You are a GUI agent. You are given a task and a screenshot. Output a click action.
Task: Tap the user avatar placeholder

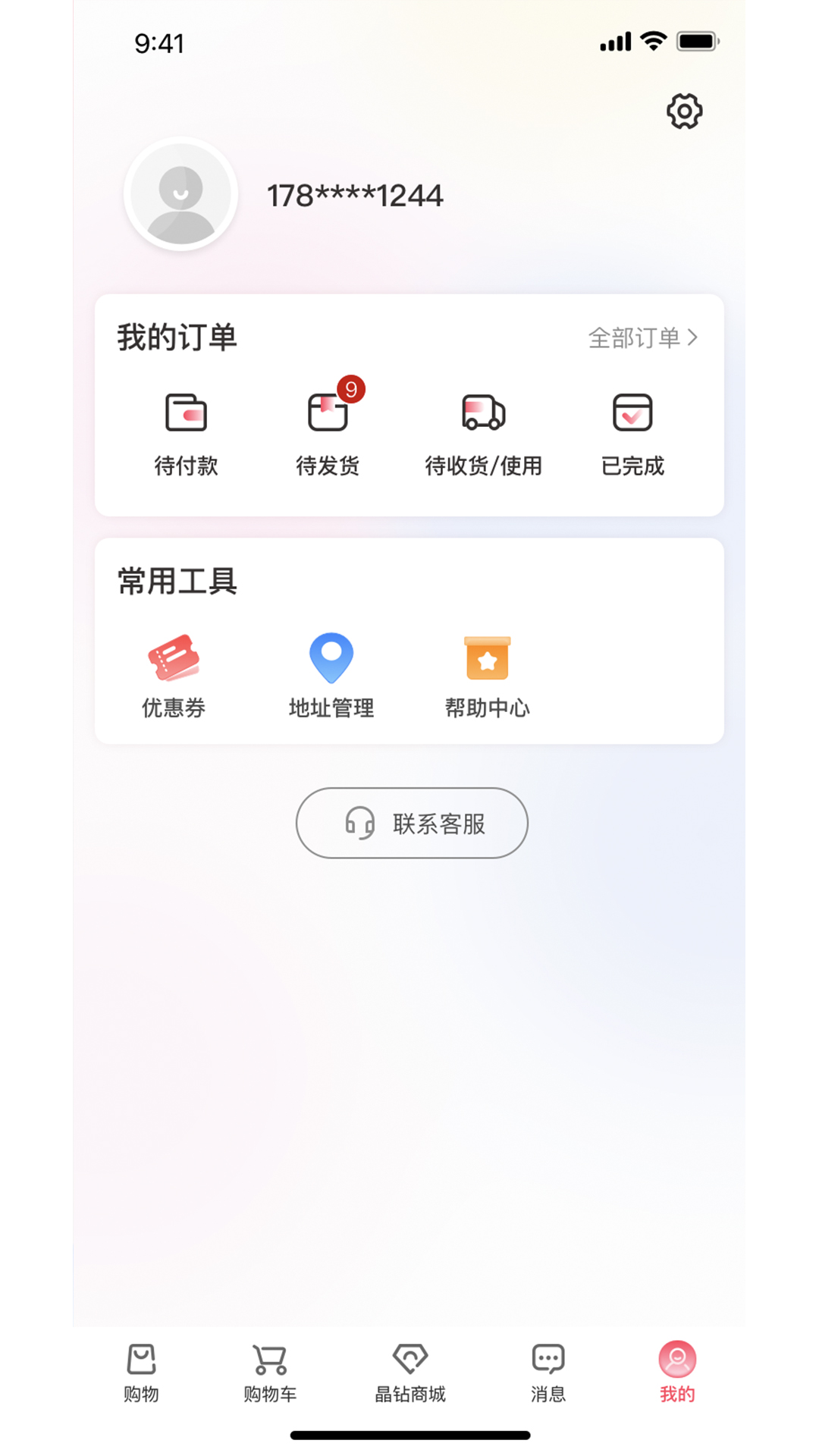pyautogui.click(x=180, y=193)
